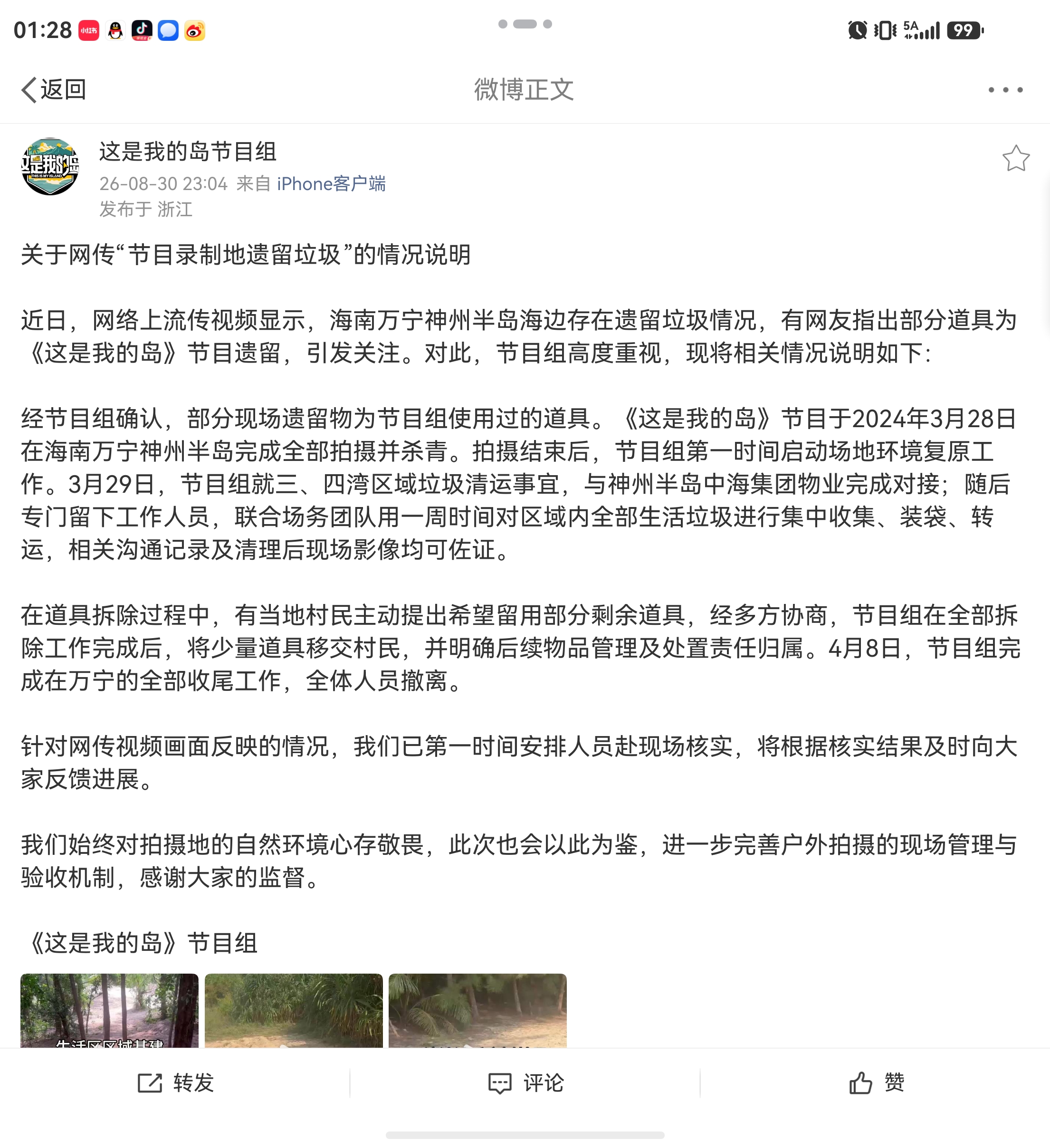Open the author name 这是我的岛节目组
This screenshot has height=1148, width=1050.
[188, 152]
